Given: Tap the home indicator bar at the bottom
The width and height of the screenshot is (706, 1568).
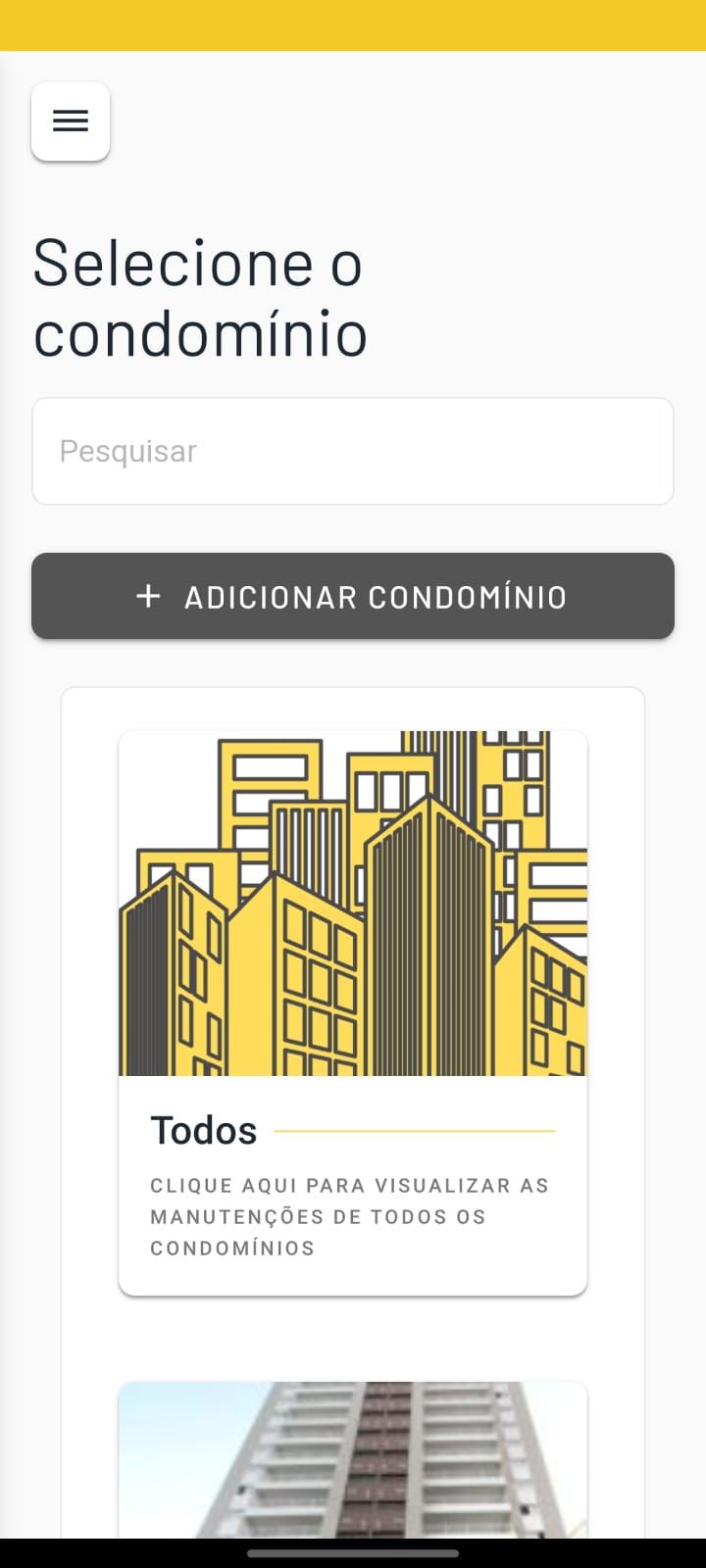Looking at the screenshot, I should 353,1545.
